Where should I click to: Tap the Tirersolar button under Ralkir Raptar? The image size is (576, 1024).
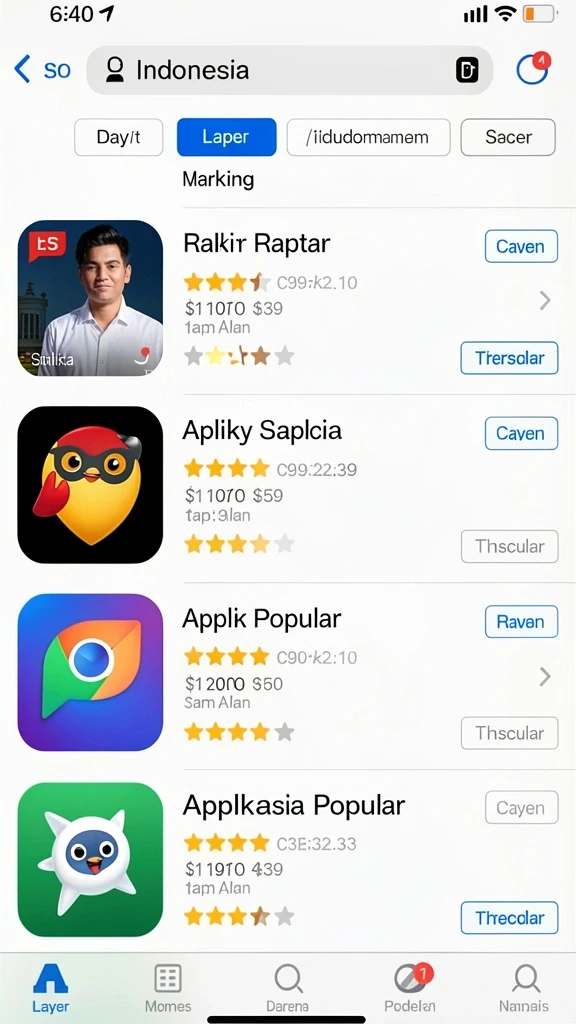click(509, 358)
